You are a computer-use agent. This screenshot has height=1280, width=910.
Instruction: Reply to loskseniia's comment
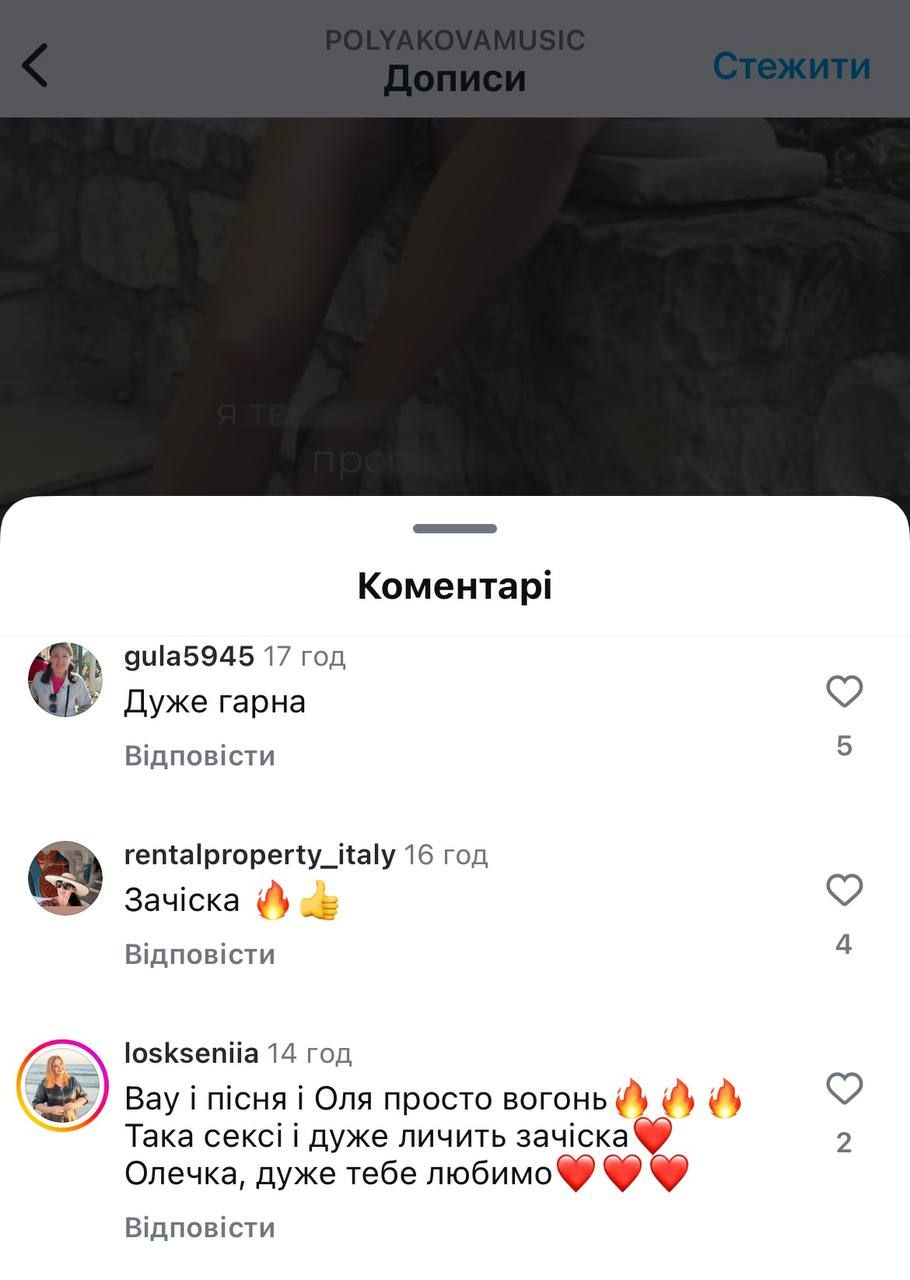pos(199,1227)
